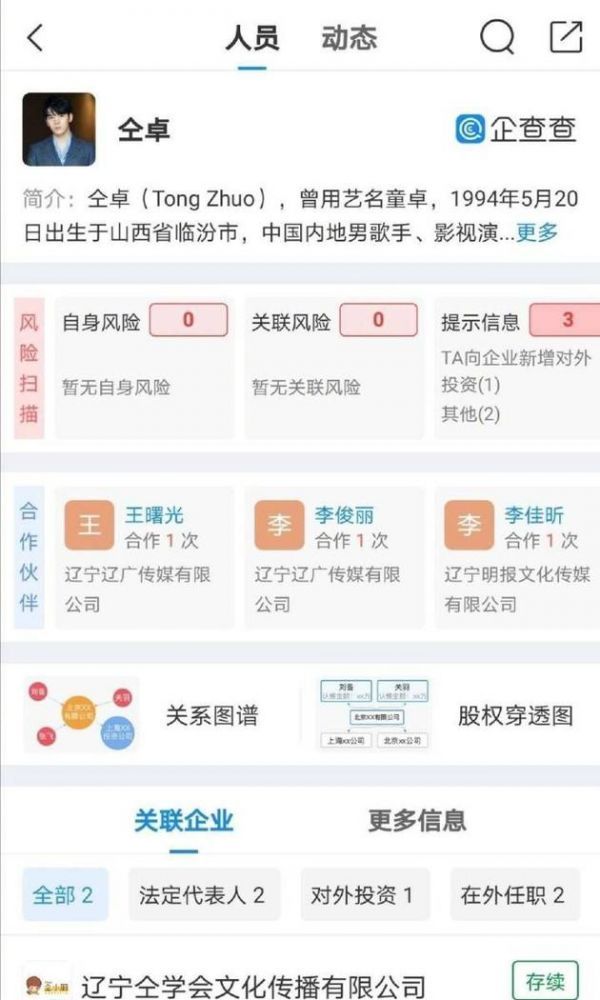Switch to the 更多信息 tab
600x1000 pixels.
(x=417, y=821)
